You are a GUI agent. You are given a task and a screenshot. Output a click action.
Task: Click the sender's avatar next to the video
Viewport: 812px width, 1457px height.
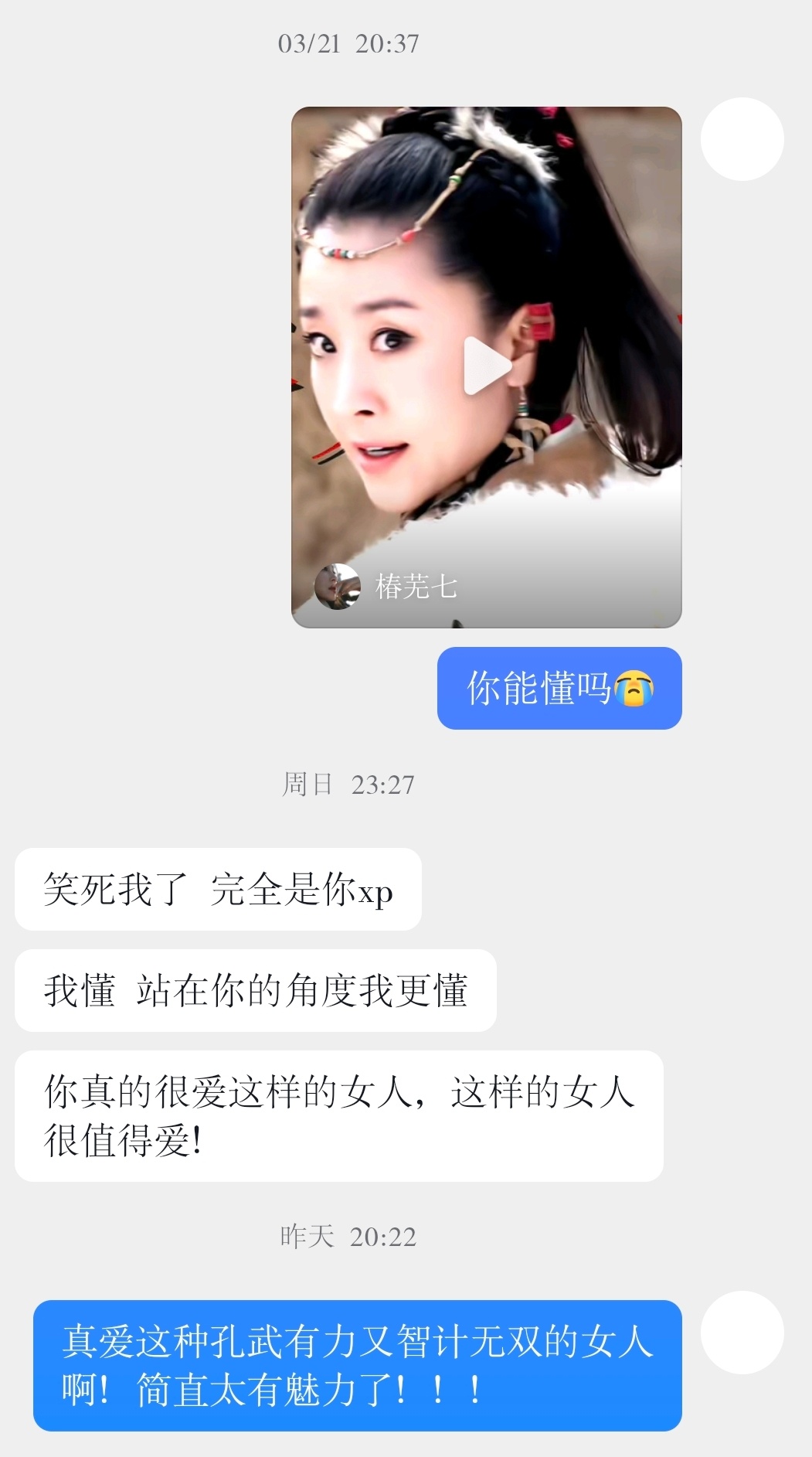click(744, 139)
